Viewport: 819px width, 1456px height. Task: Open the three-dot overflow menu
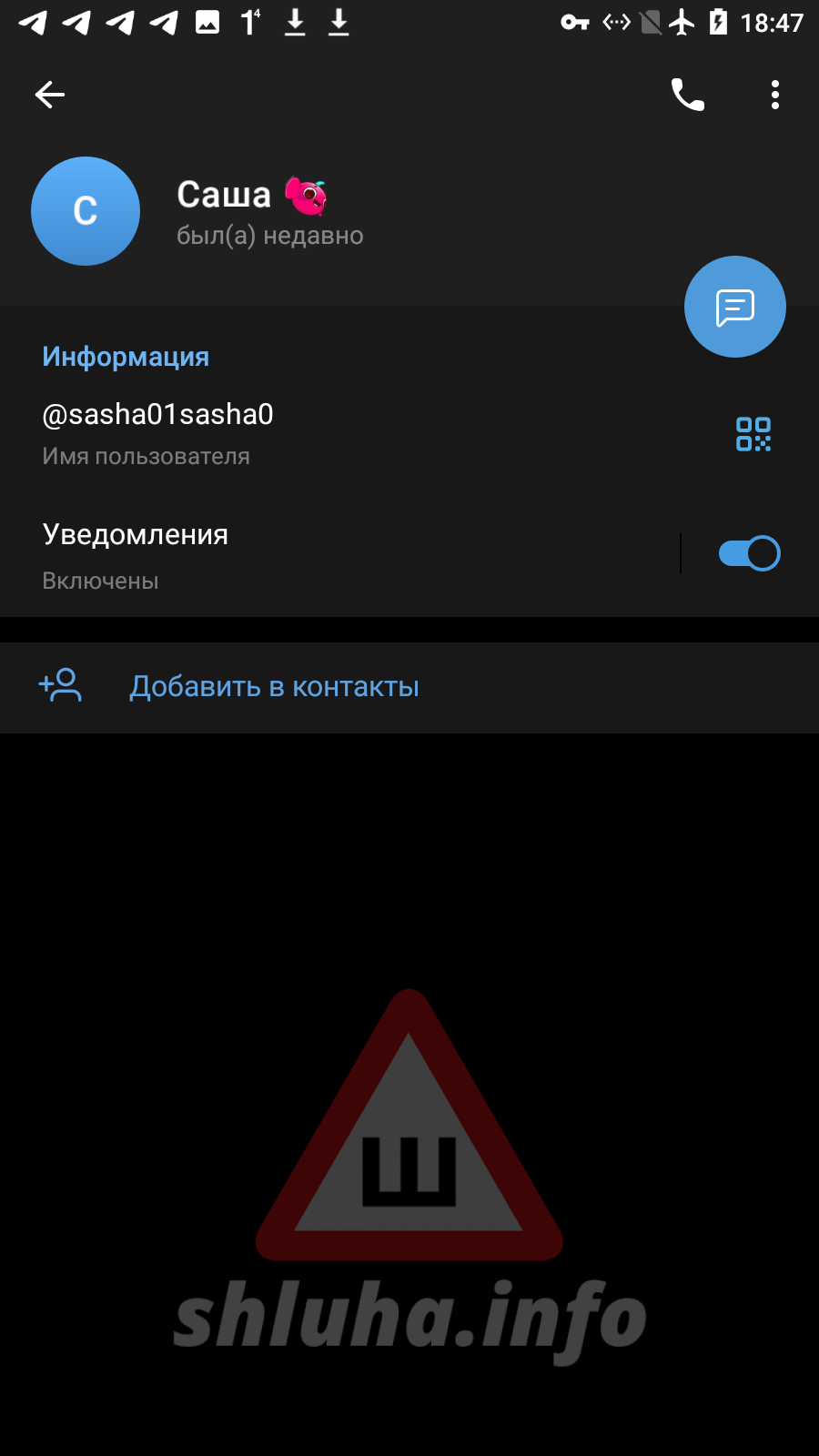pyautogui.click(x=775, y=94)
